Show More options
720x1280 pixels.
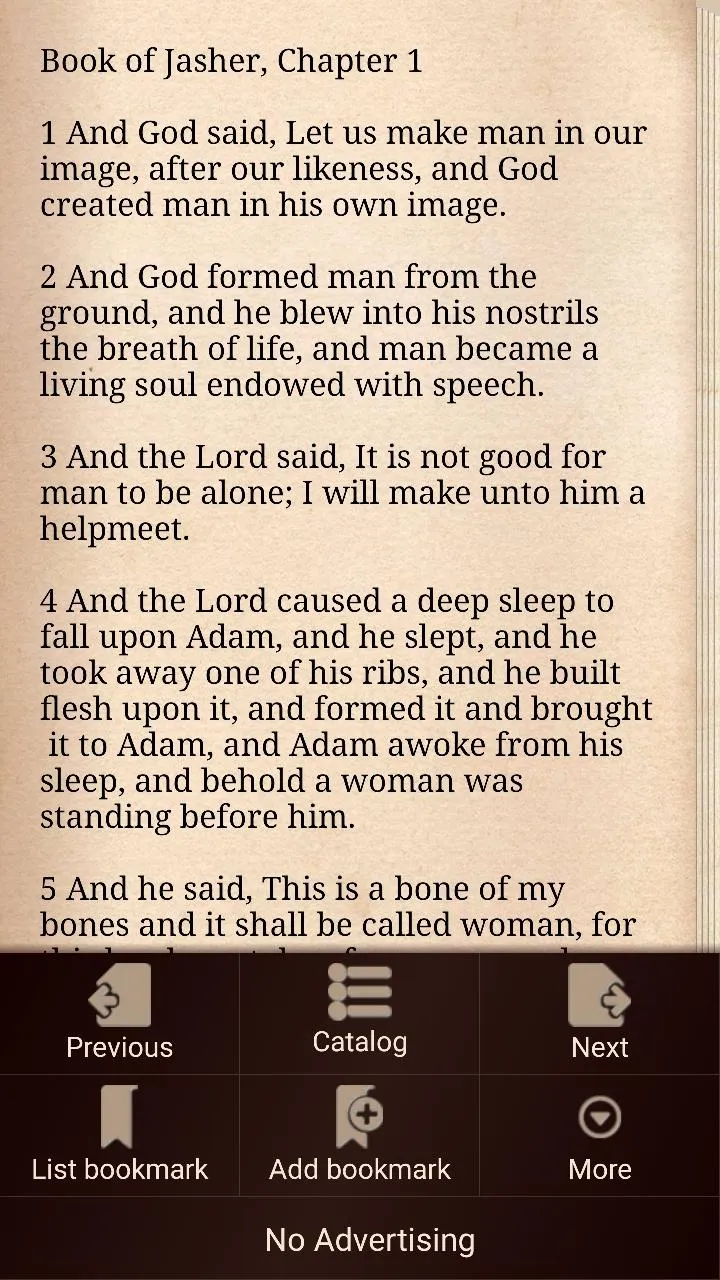coord(599,1135)
